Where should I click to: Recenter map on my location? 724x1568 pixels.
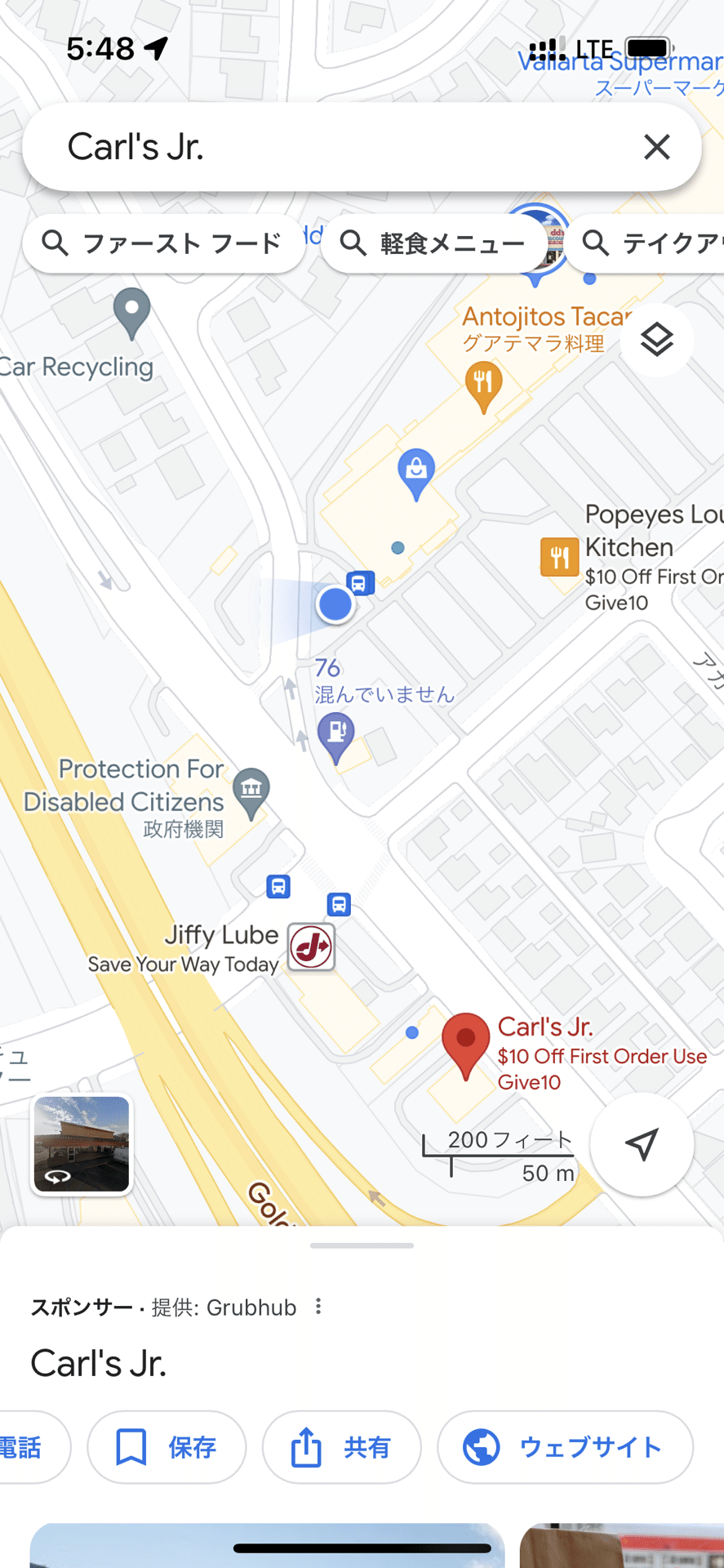coord(642,1144)
